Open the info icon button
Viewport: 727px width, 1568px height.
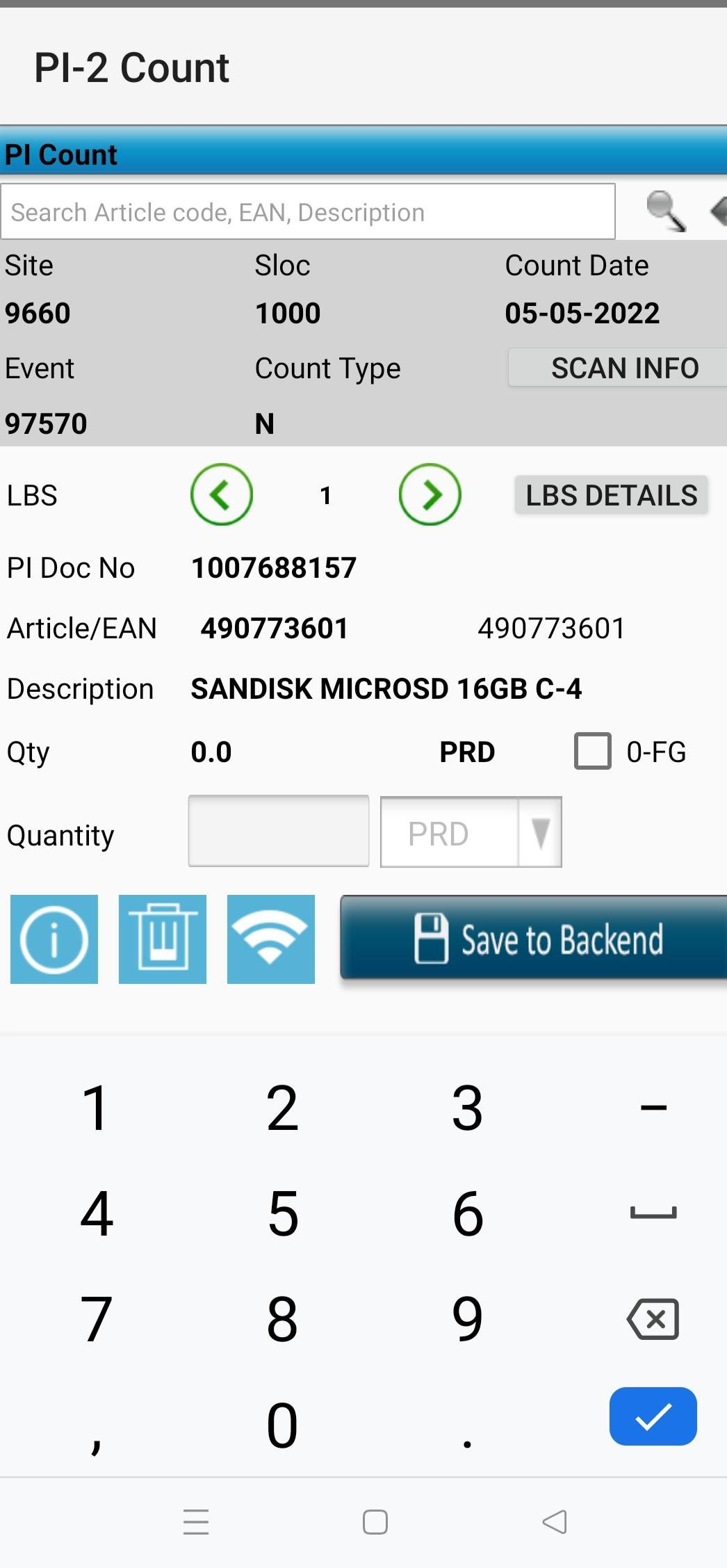(x=54, y=939)
